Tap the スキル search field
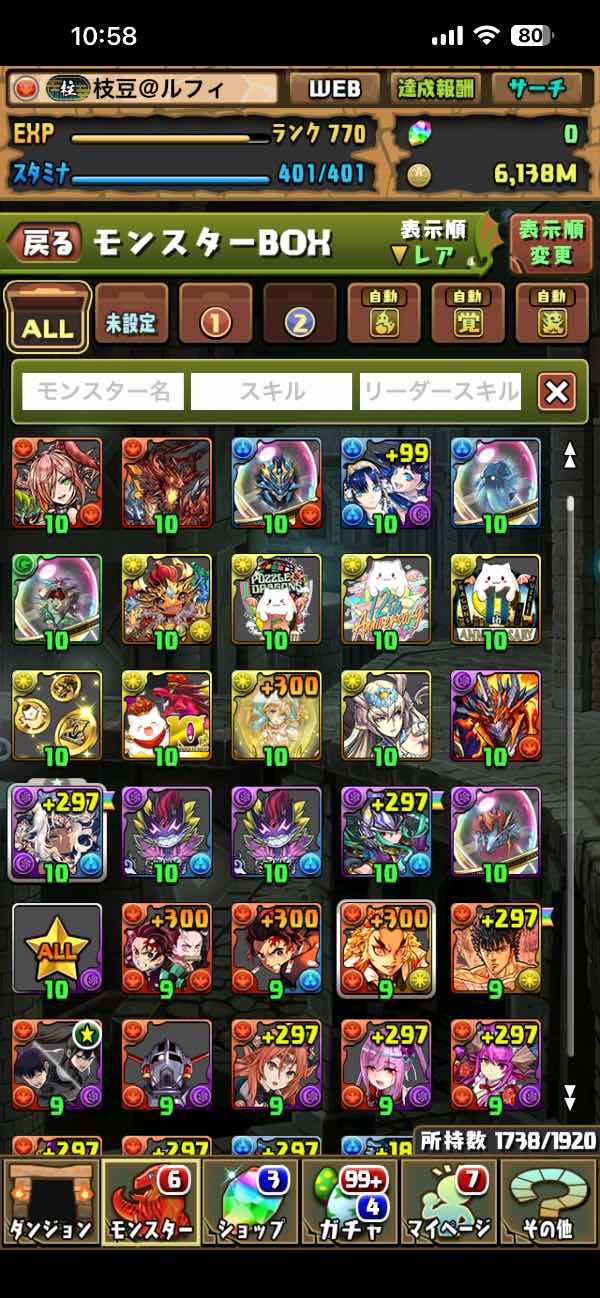 pyautogui.click(x=271, y=391)
